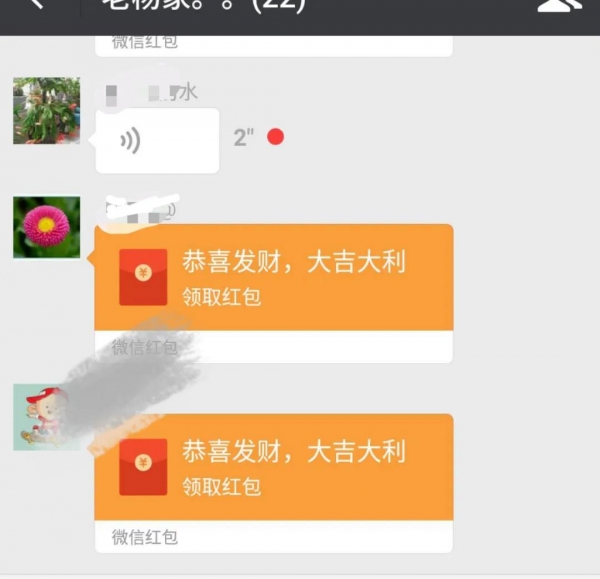Screen dimensions: 600x579
Task: View the pink flower avatar's profile
Action: [46, 227]
